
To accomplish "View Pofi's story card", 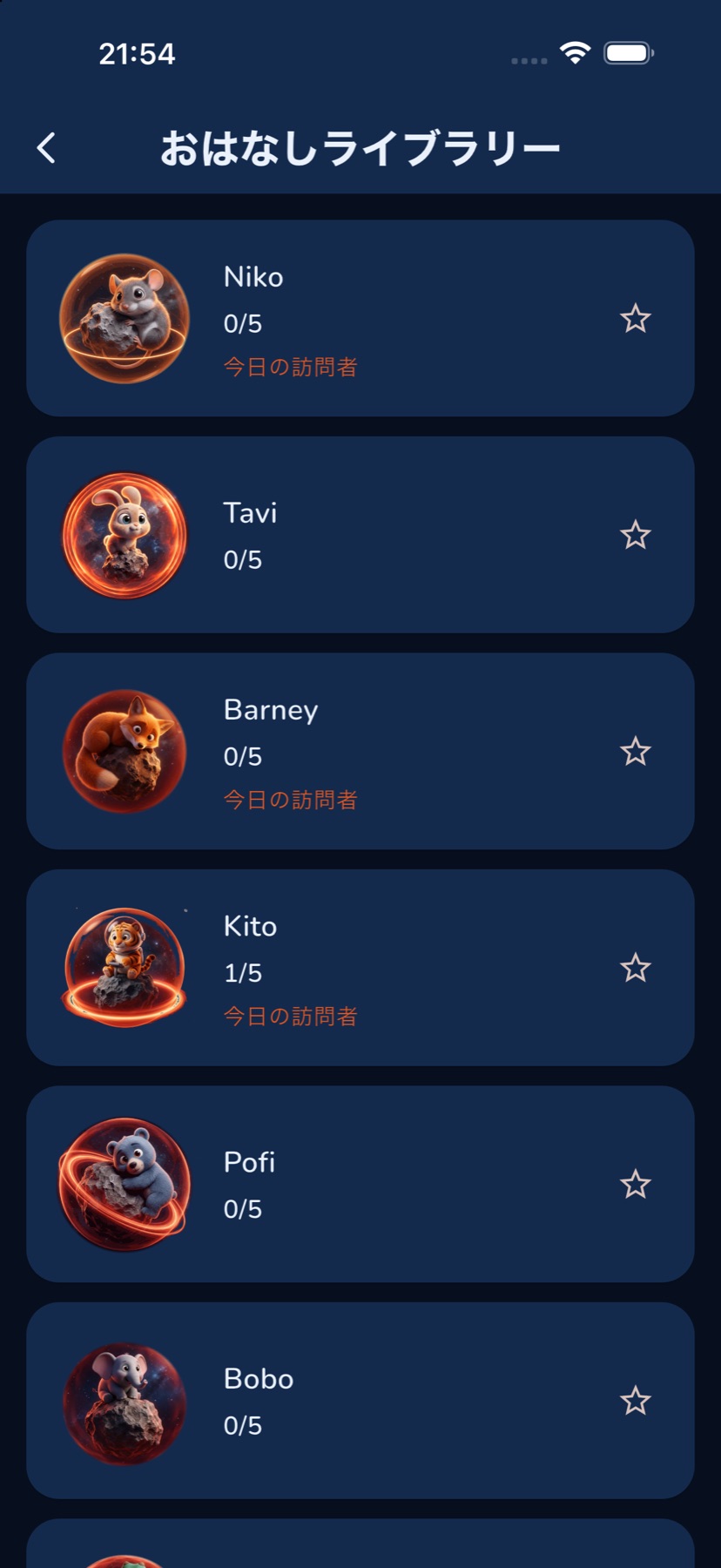I will click(x=360, y=1184).
